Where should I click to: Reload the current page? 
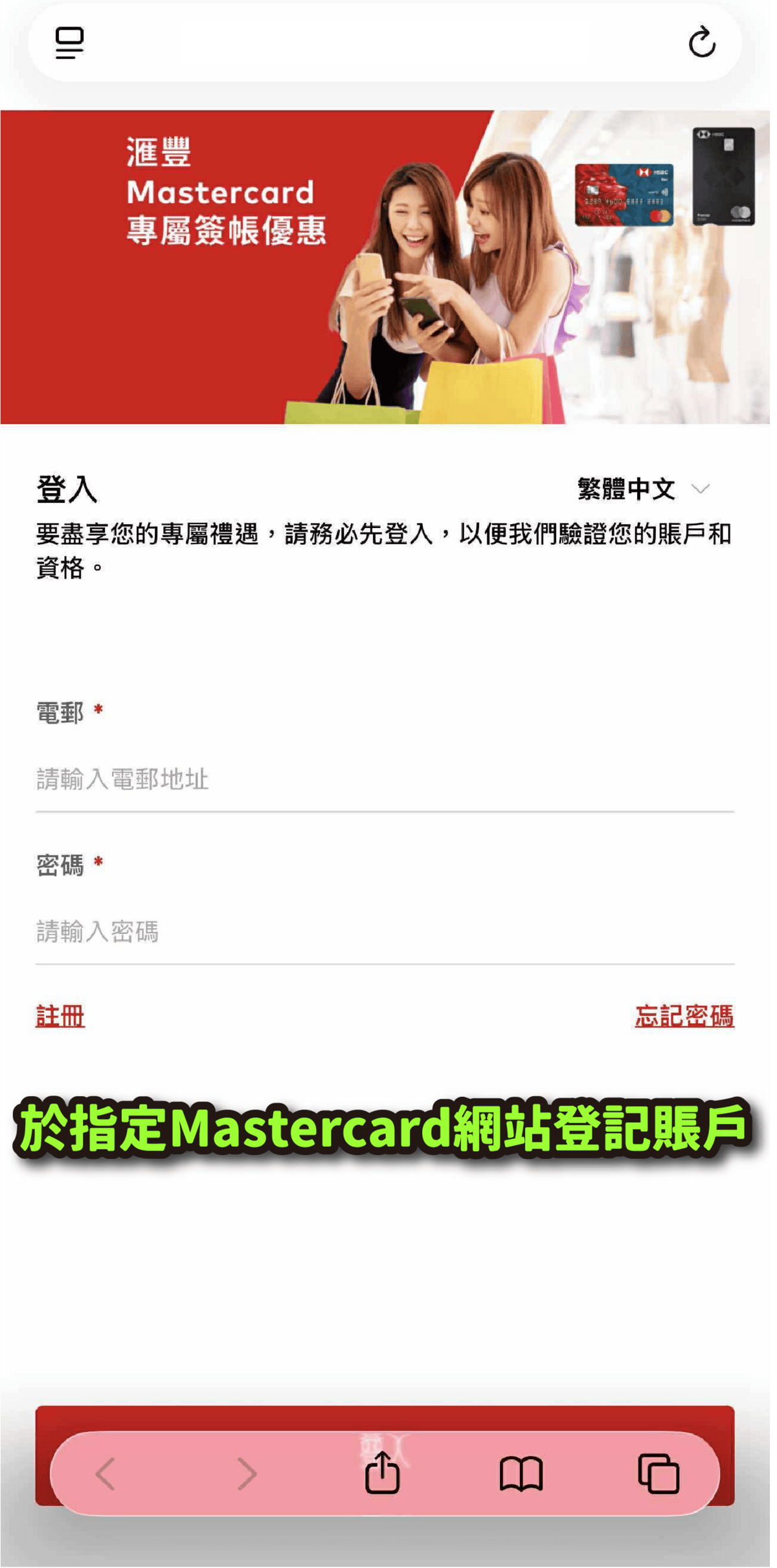702,43
